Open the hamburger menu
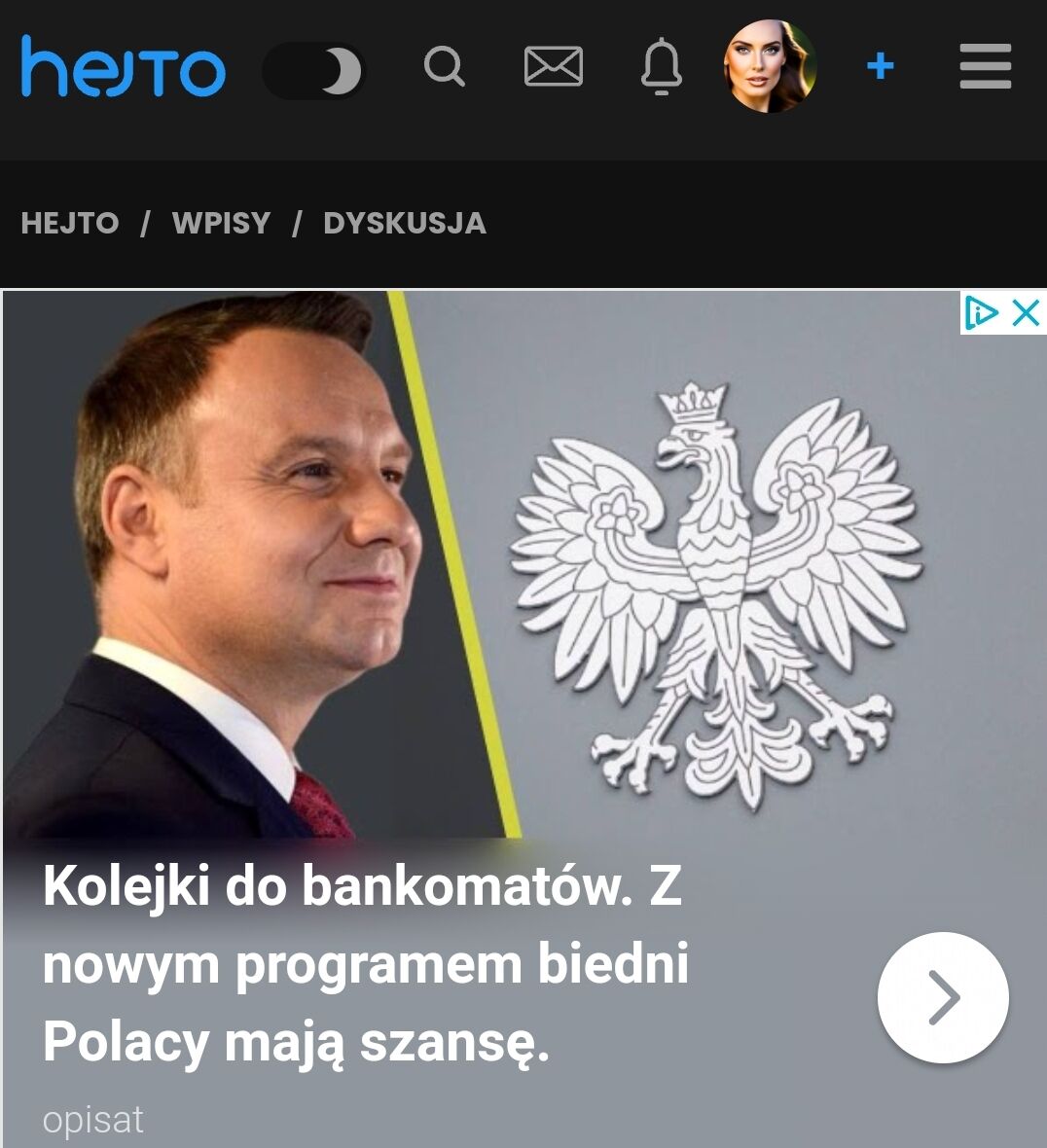Viewport: 1047px width, 1148px height. [x=985, y=67]
